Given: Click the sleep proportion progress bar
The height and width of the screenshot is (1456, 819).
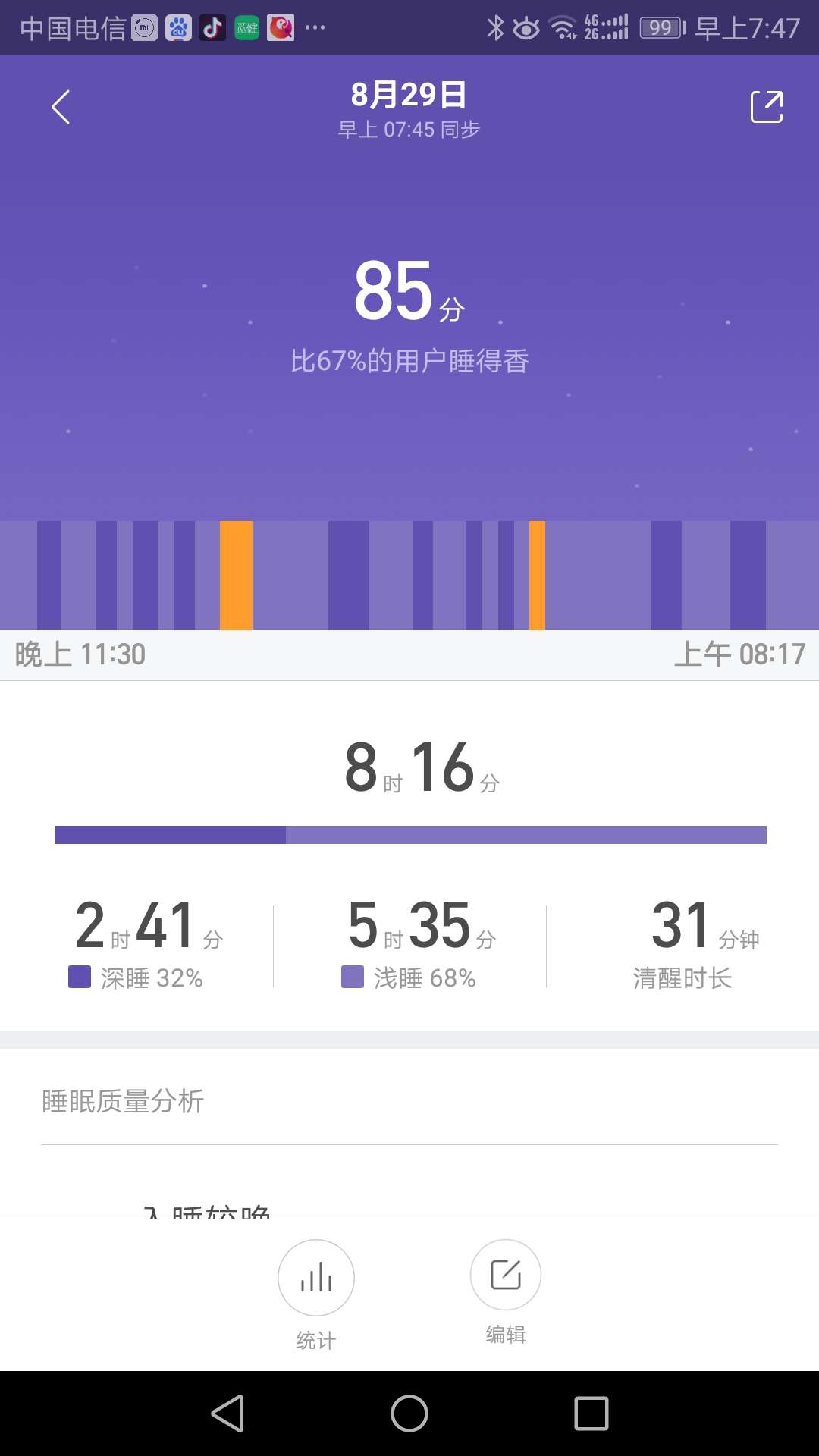Looking at the screenshot, I should 409,835.
